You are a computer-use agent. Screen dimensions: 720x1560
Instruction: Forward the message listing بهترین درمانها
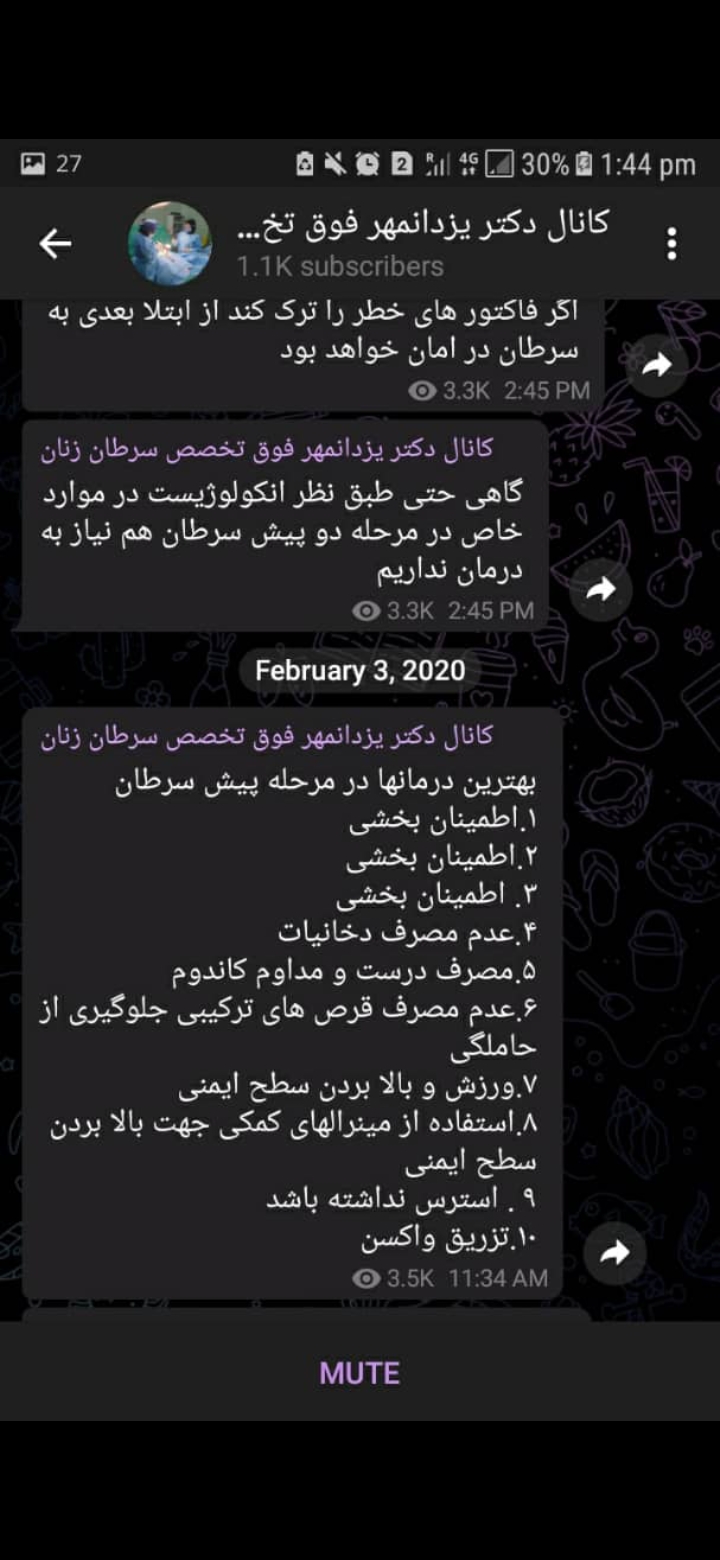pyautogui.click(x=614, y=1252)
